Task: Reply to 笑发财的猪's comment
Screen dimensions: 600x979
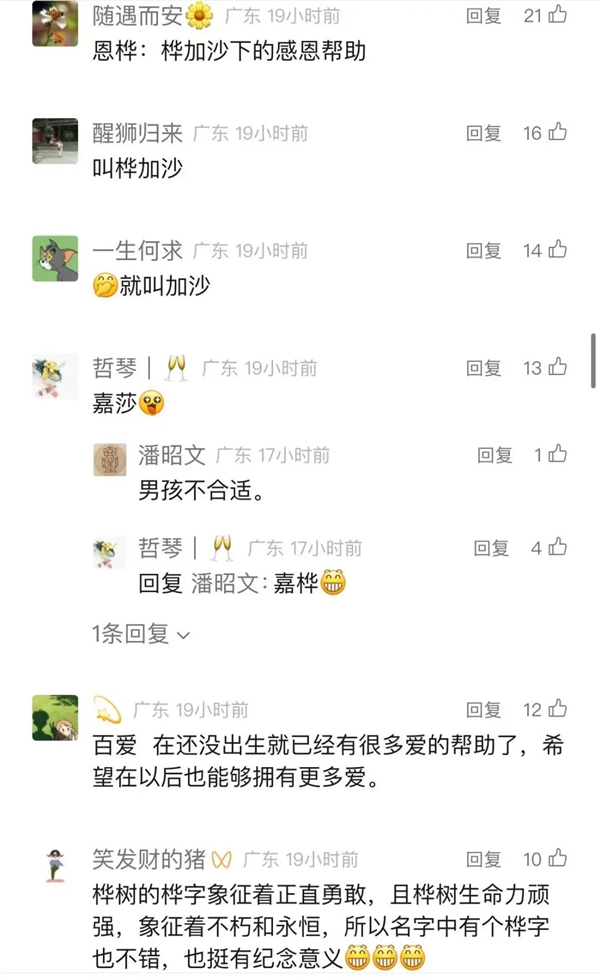Action: 484,859
